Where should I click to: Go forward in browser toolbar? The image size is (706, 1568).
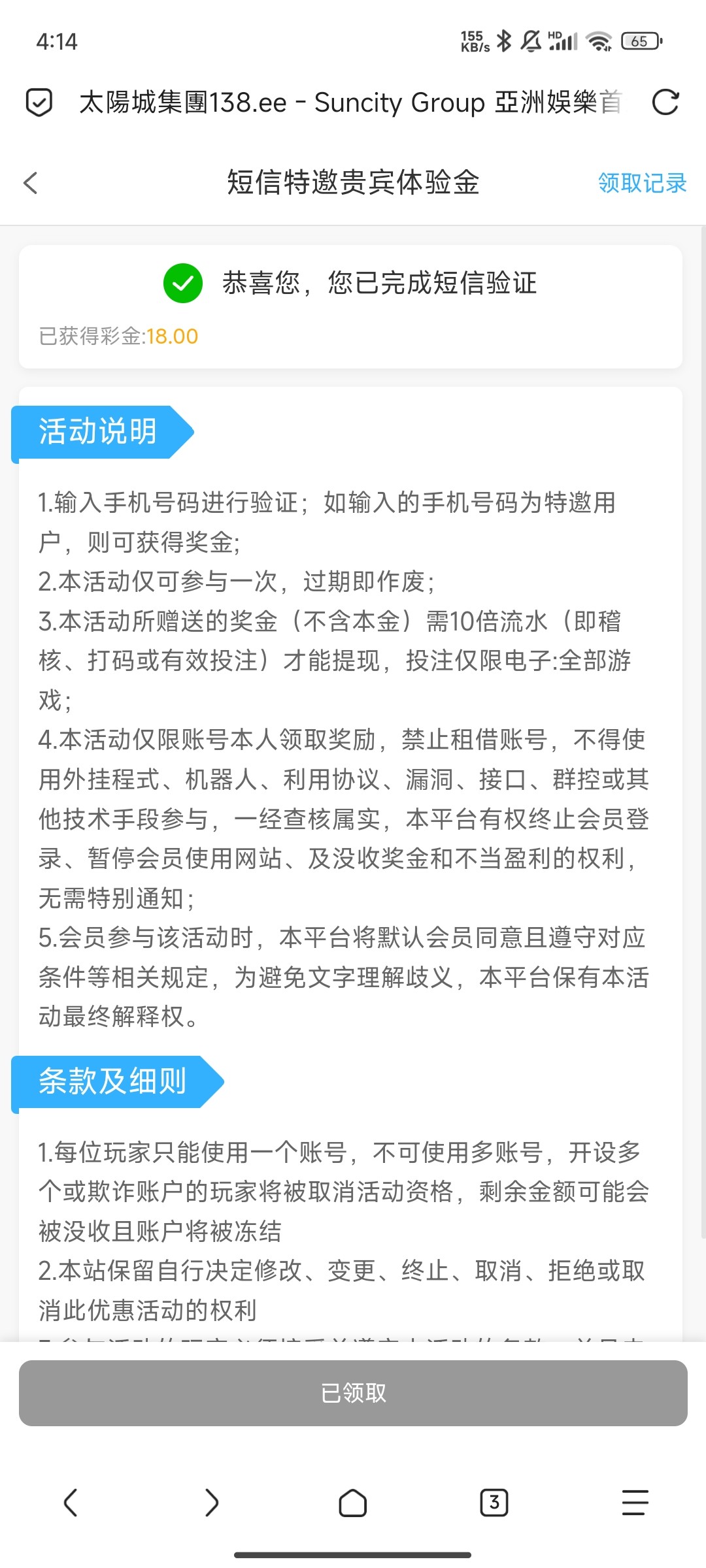click(x=211, y=1503)
